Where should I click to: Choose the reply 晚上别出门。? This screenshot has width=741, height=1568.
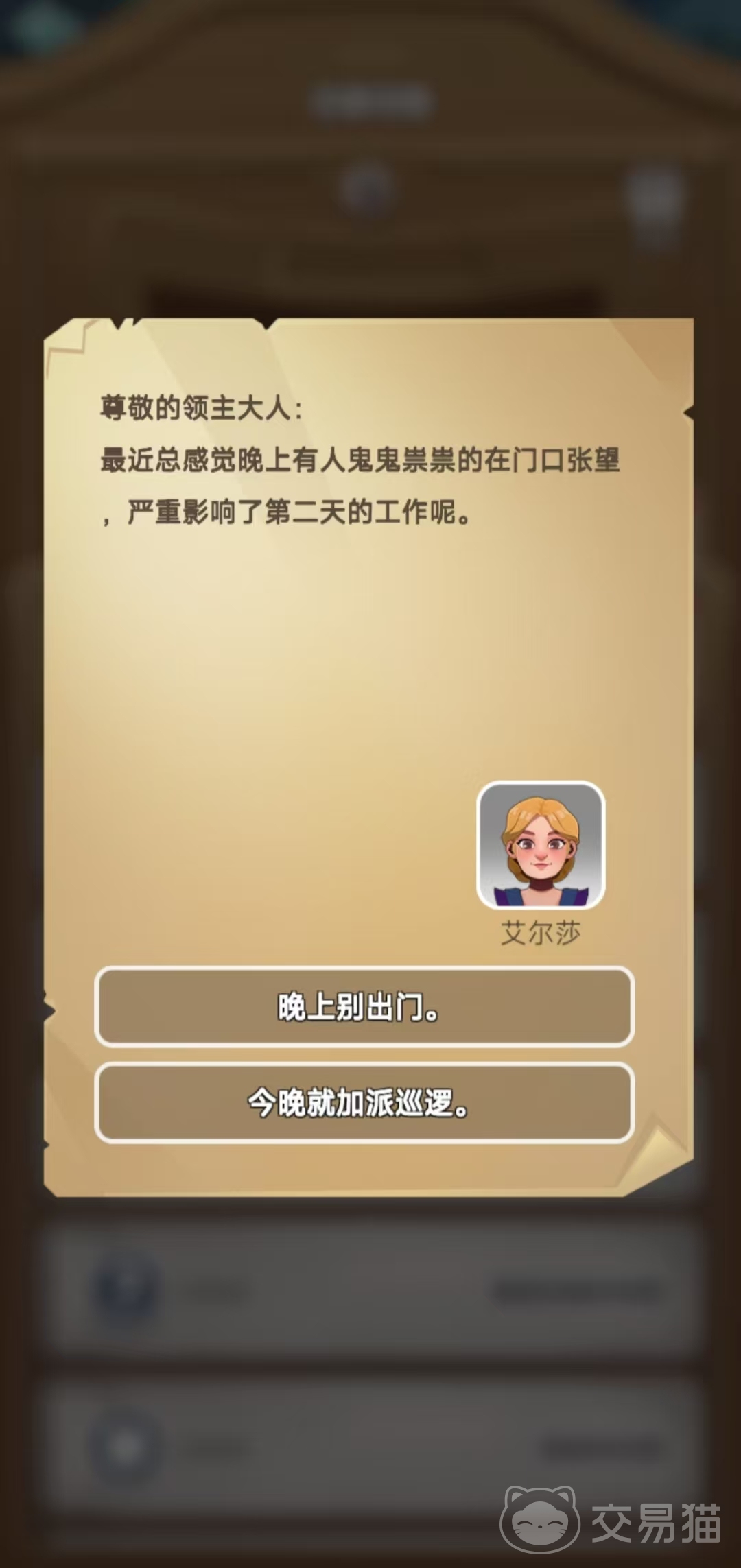[364, 1007]
